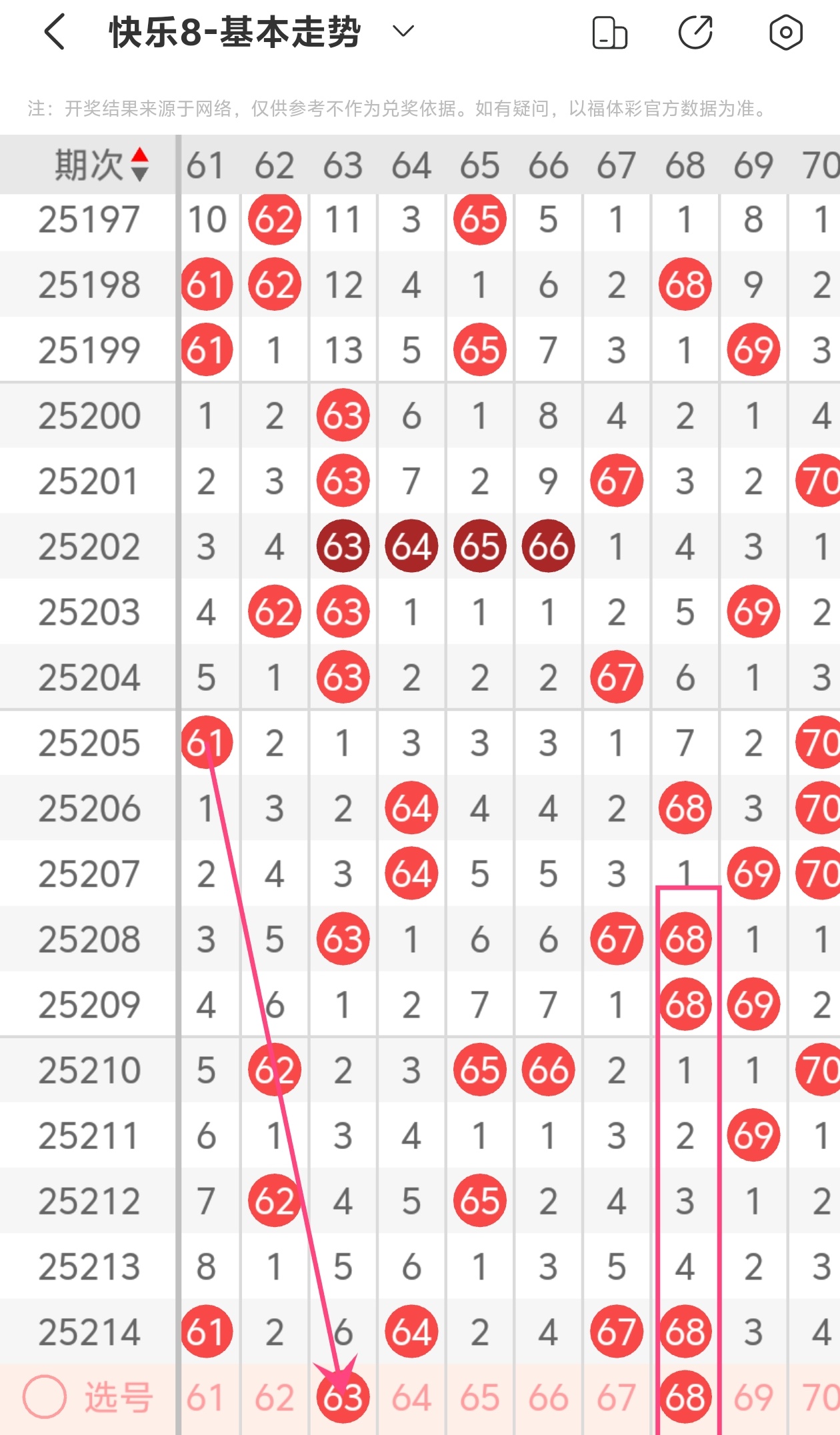
Task: Expand the 快乐8-基本走势 chart type dropdown
Action: tap(403, 31)
